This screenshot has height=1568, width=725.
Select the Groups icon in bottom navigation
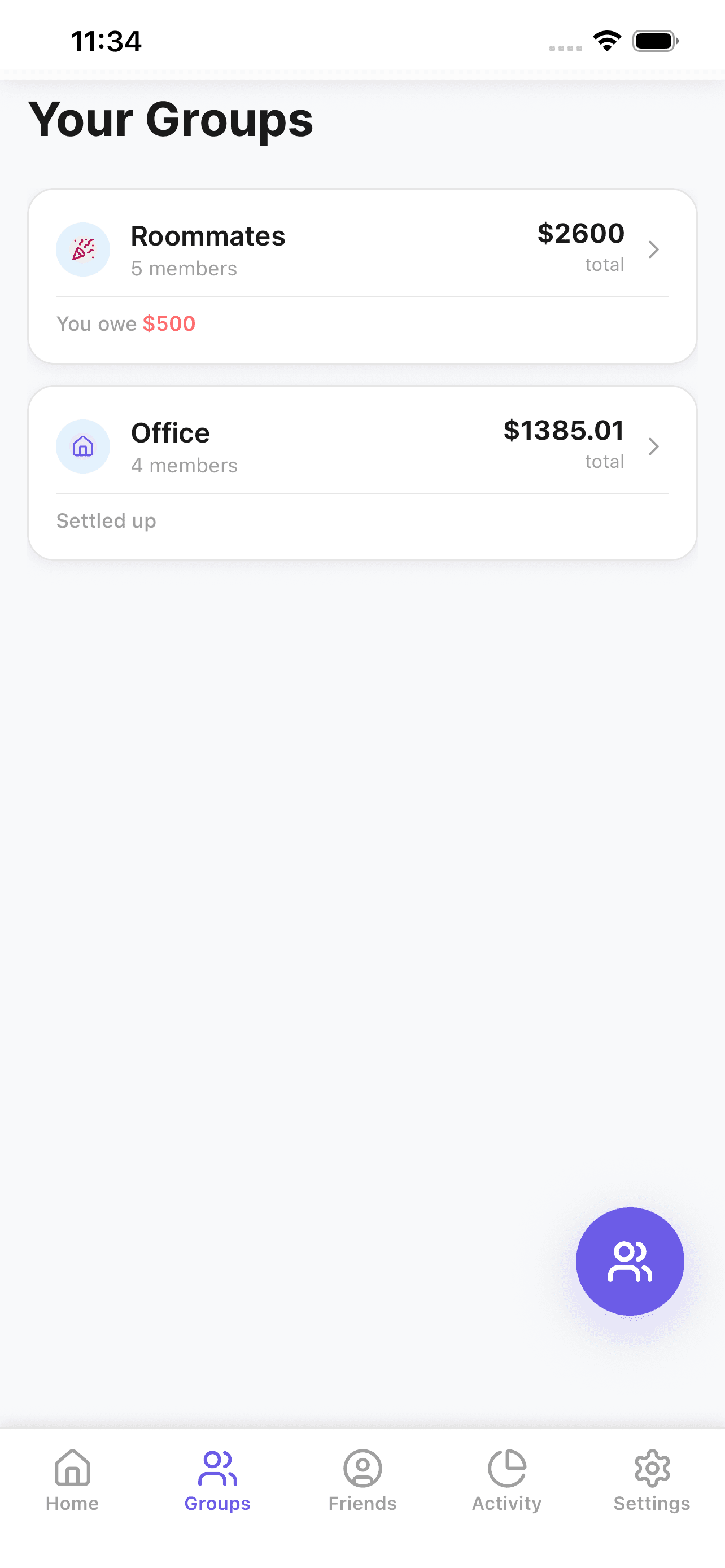(217, 1468)
